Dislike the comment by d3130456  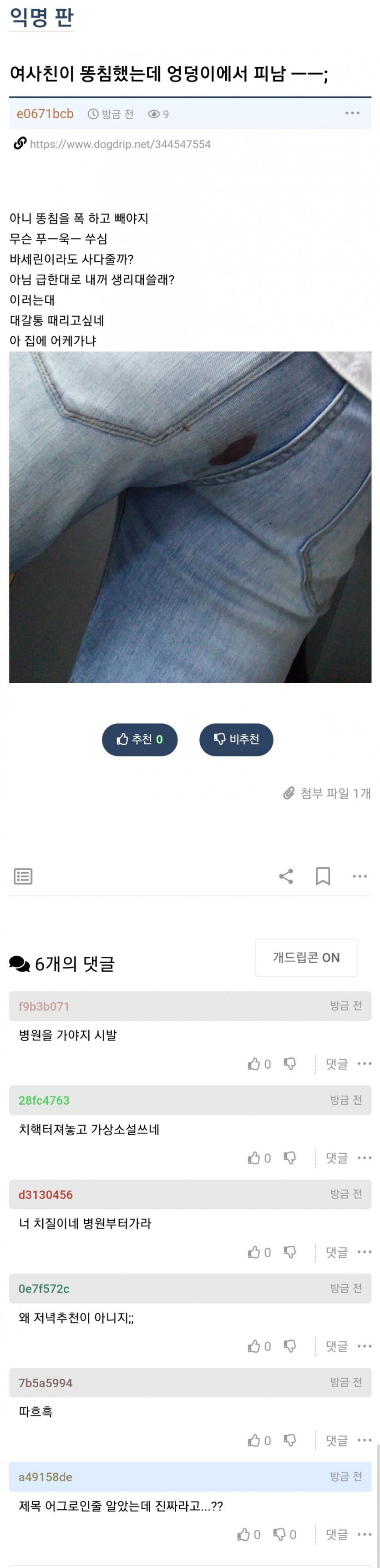(x=290, y=1252)
